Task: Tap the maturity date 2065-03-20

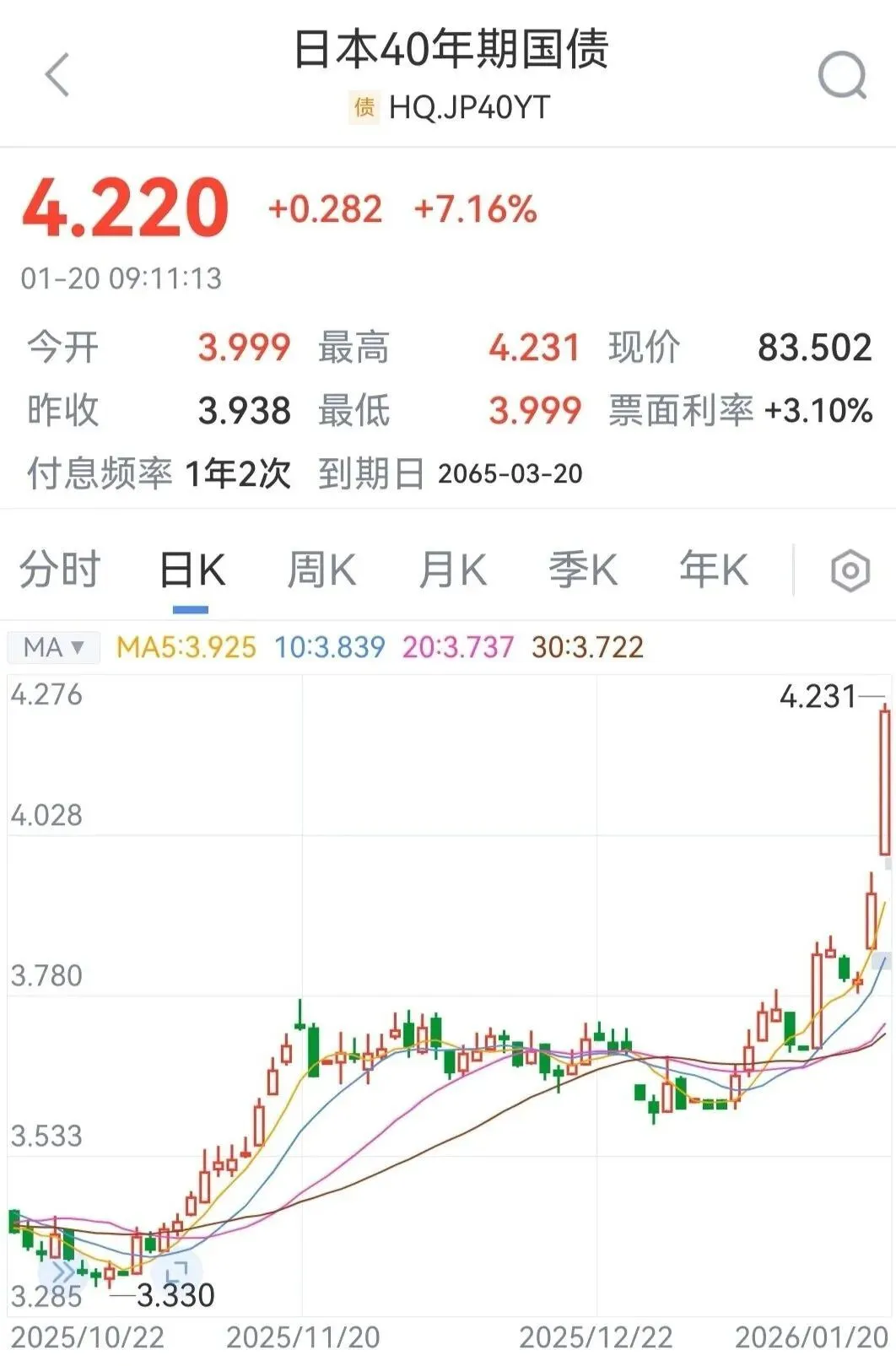Action: click(509, 474)
